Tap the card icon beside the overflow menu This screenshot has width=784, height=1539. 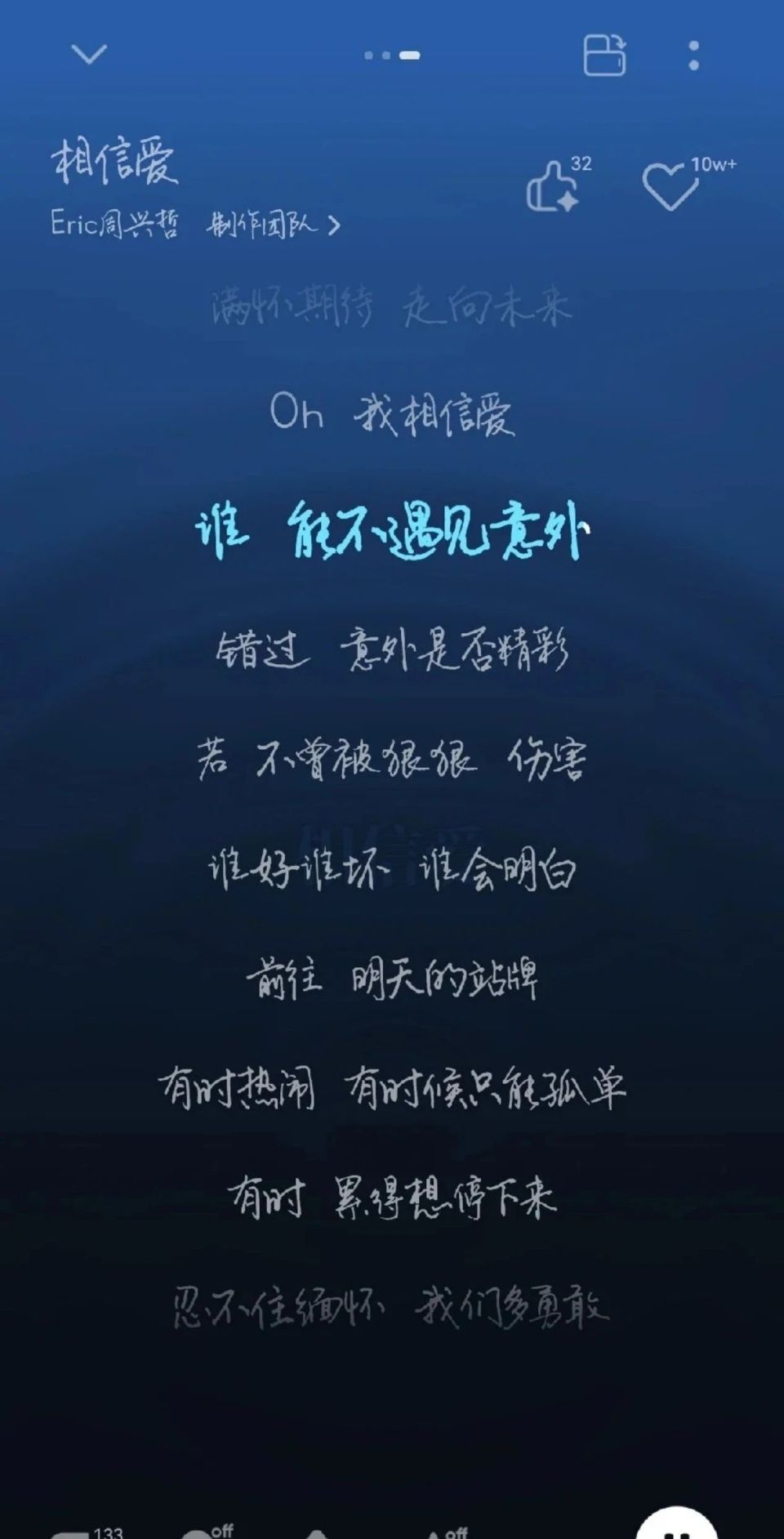pyautogui.click(x=604, y=56)
